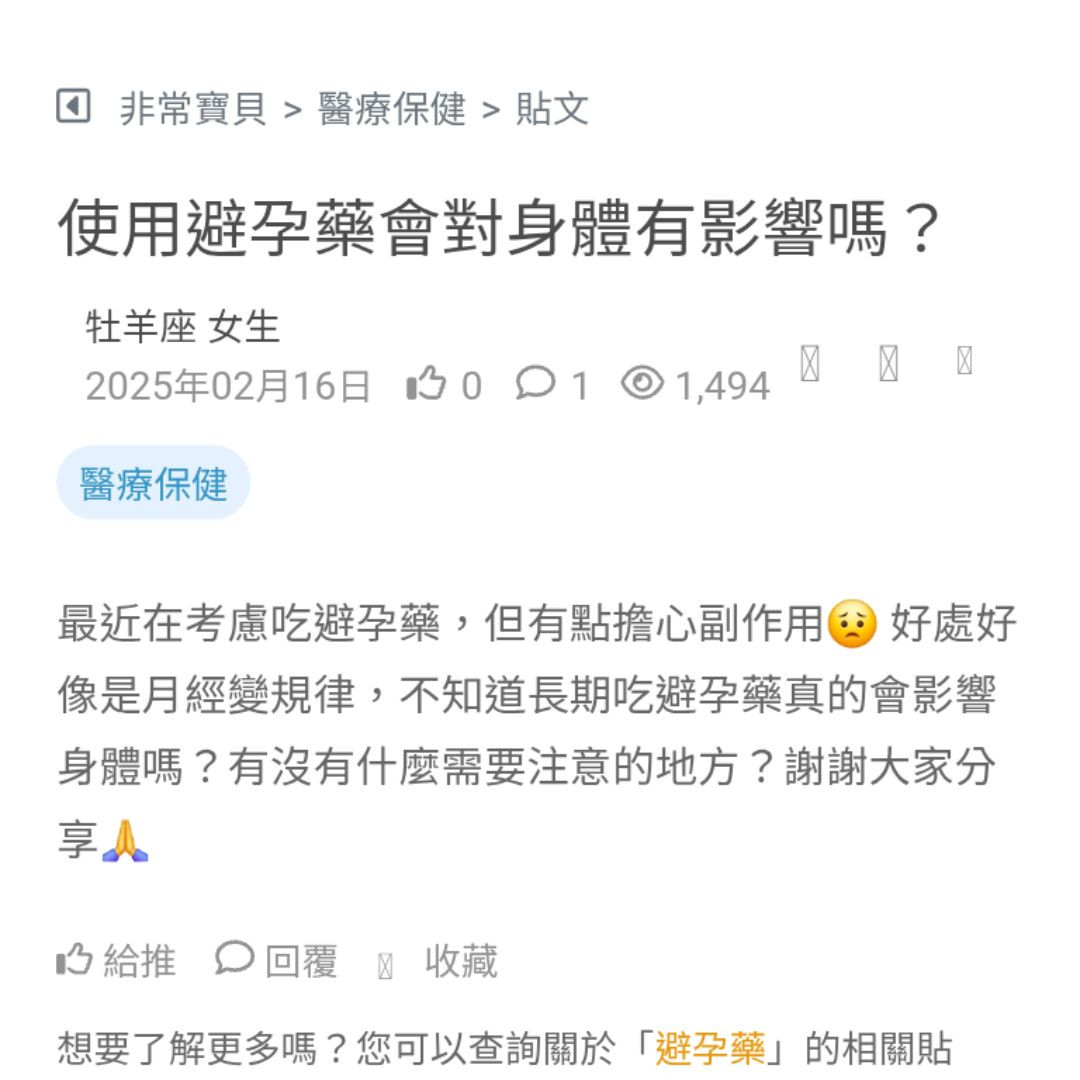This screenshot has height=1080, width=1080.
Task: Give this post a 給推 like
Action: click(117, 962)
